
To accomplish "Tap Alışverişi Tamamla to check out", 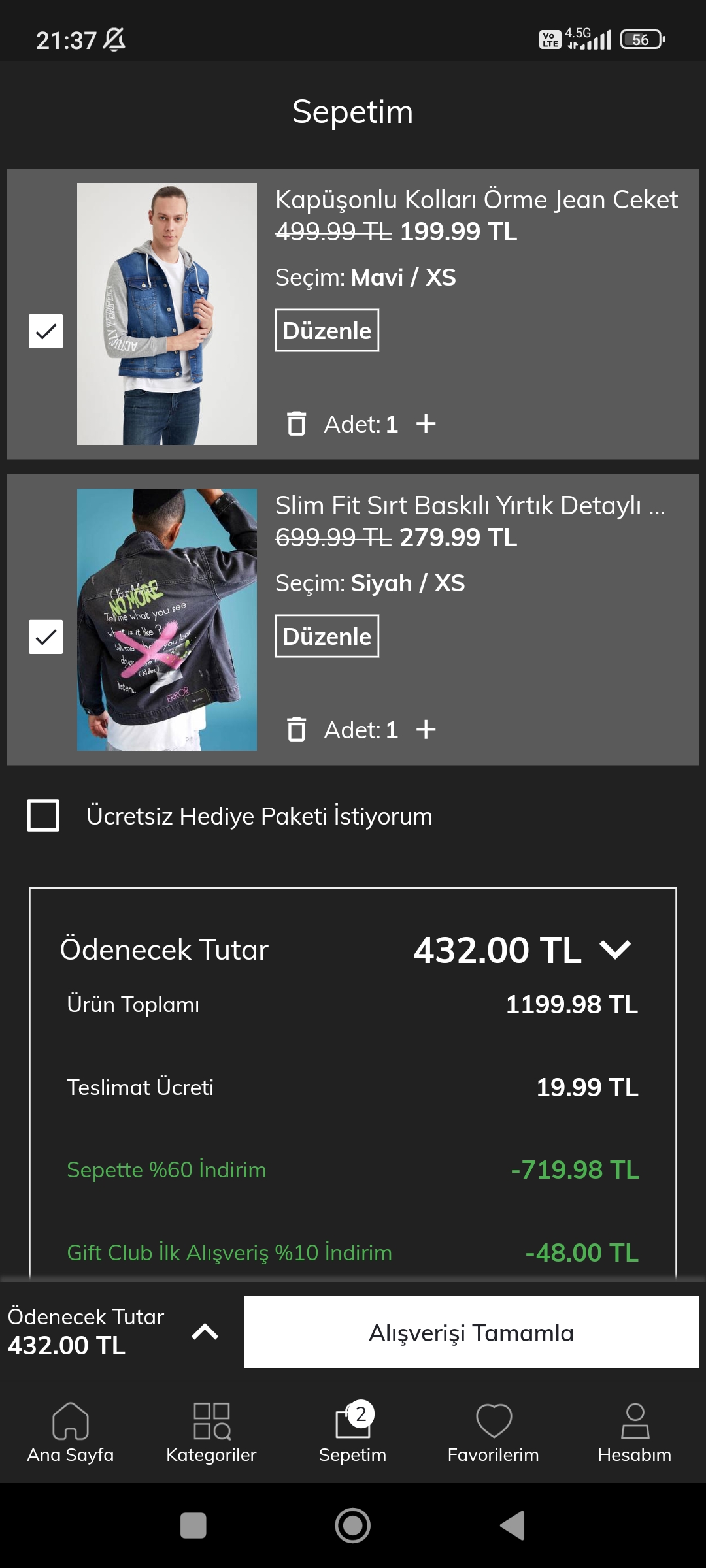I will tap(471, 1332).
